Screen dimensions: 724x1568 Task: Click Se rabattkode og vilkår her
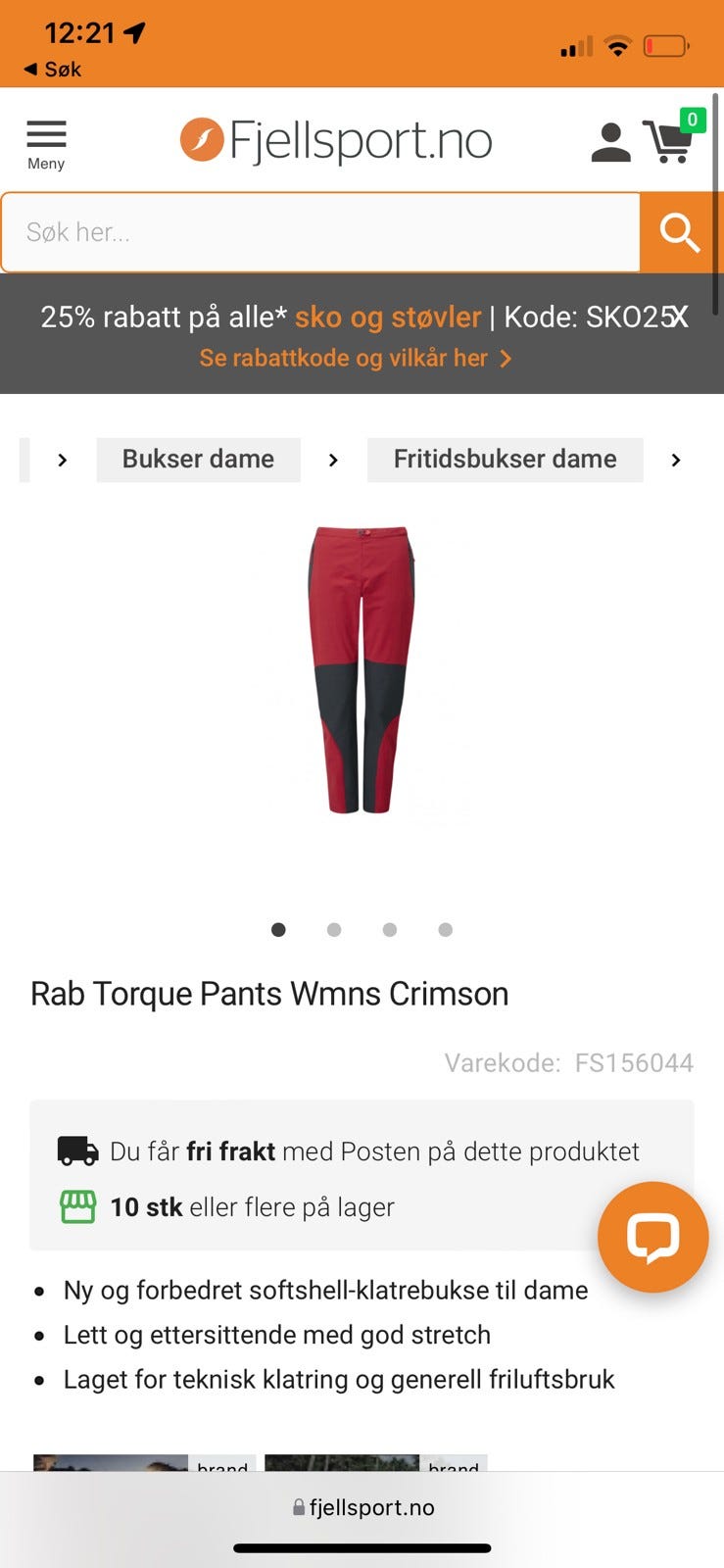[x=343, y=358]
